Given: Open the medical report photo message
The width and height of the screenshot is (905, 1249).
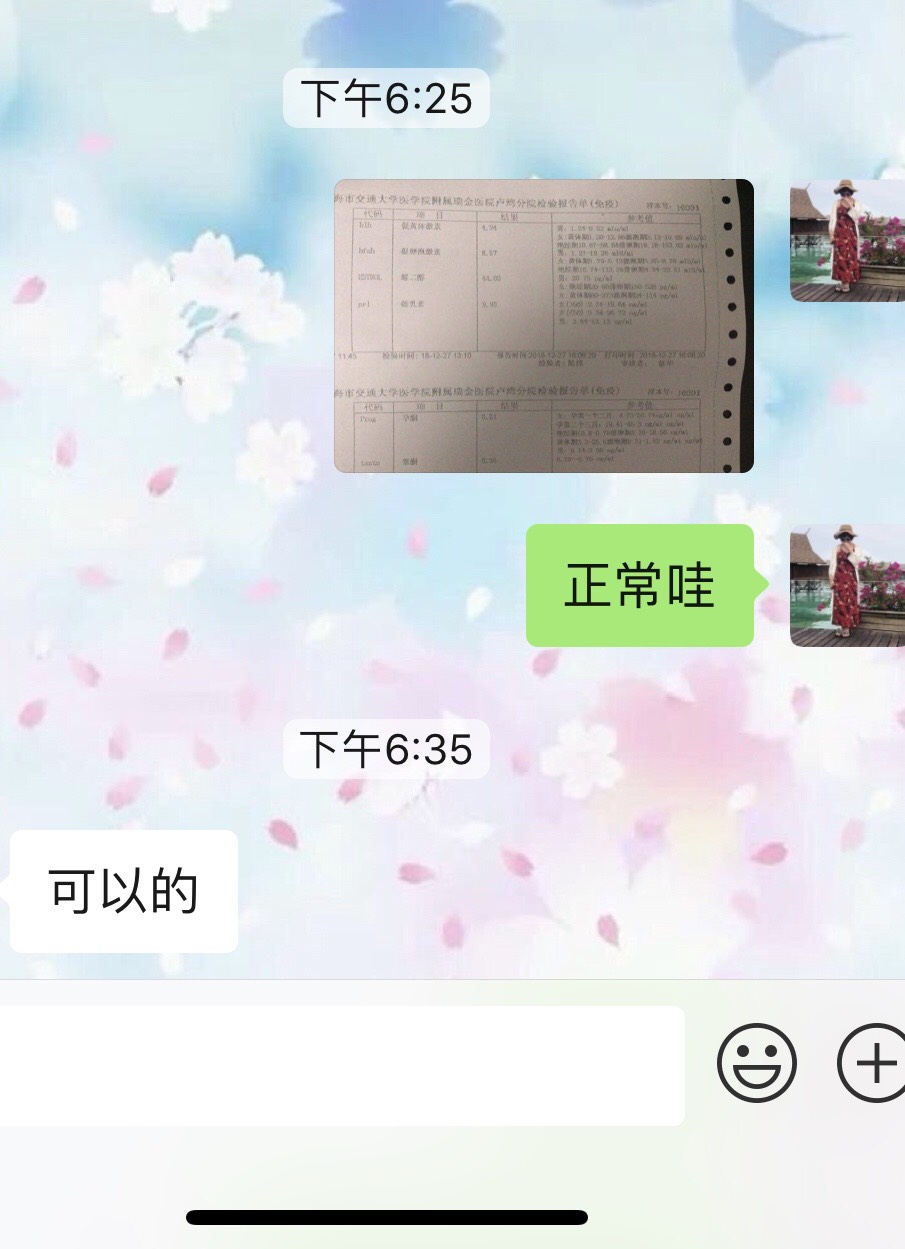Looking at the screenshot, I should pos(543,325).
